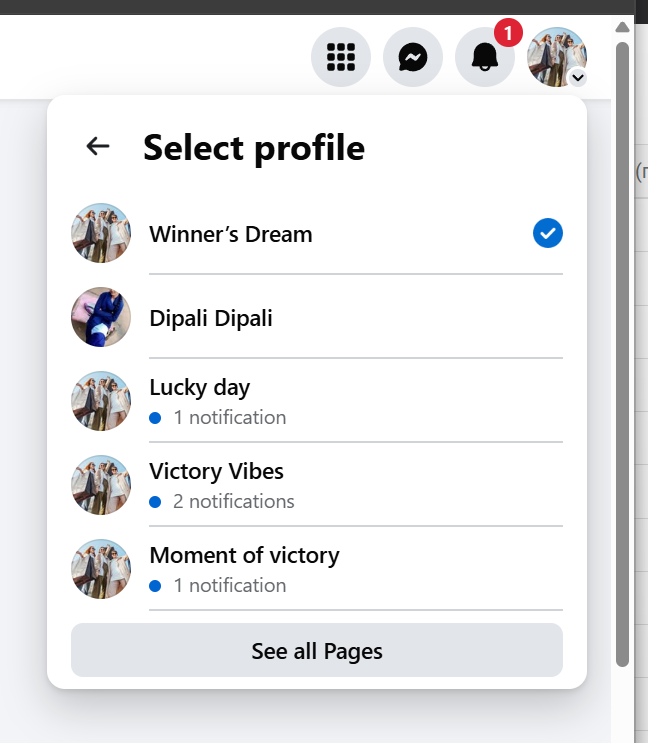See all Pages

click(316, 651)
